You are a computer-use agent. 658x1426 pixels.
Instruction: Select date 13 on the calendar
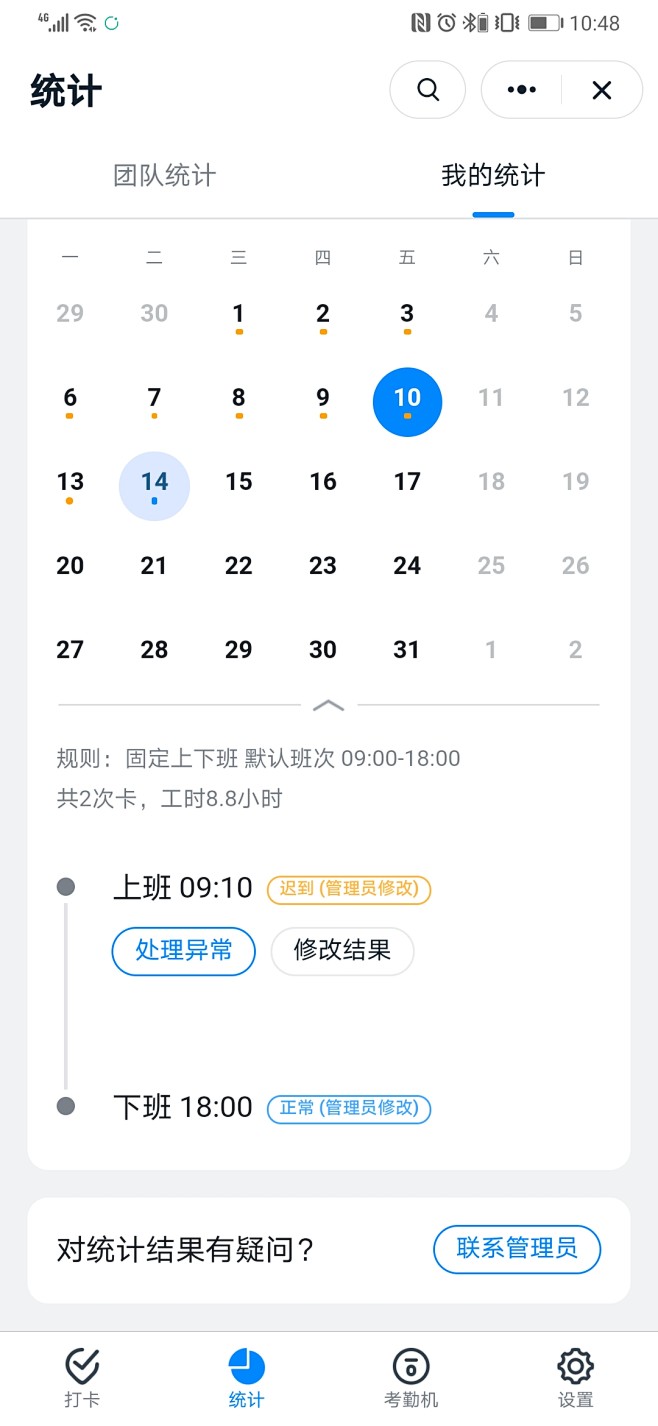coord(70,485)
